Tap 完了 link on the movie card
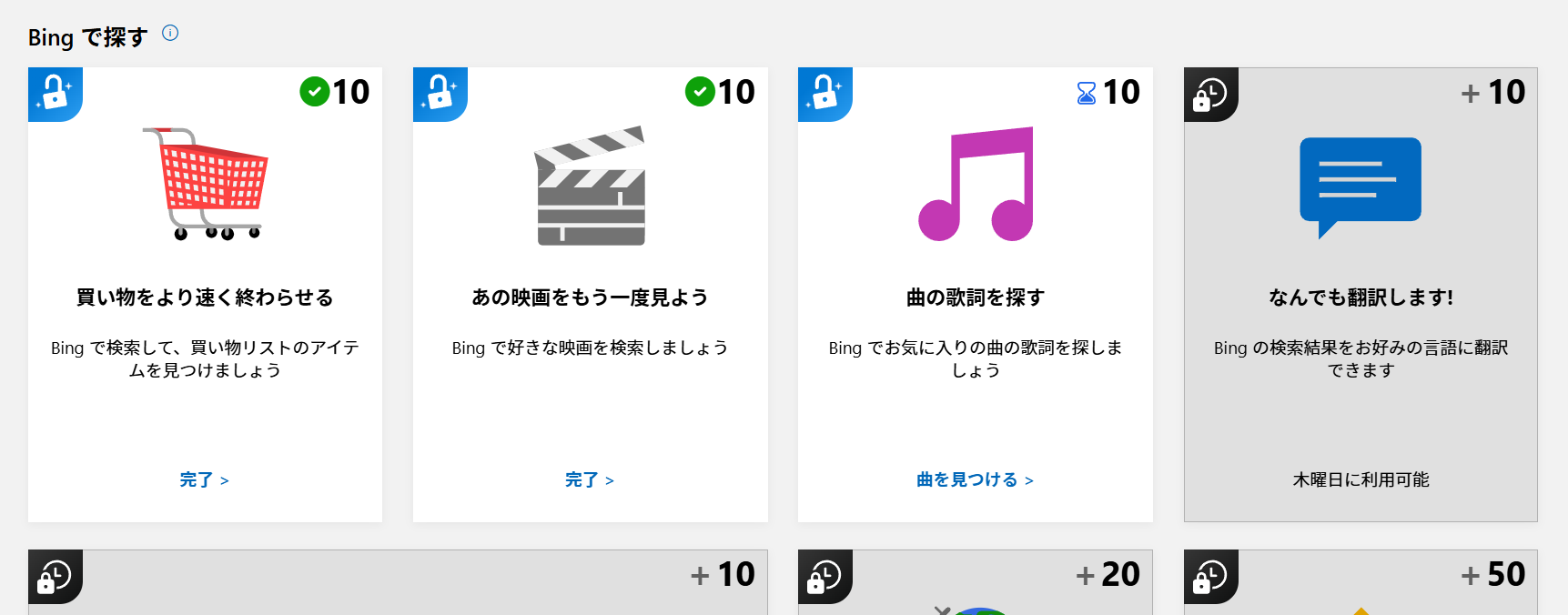1568x615 pixels. tap(589, 479)
